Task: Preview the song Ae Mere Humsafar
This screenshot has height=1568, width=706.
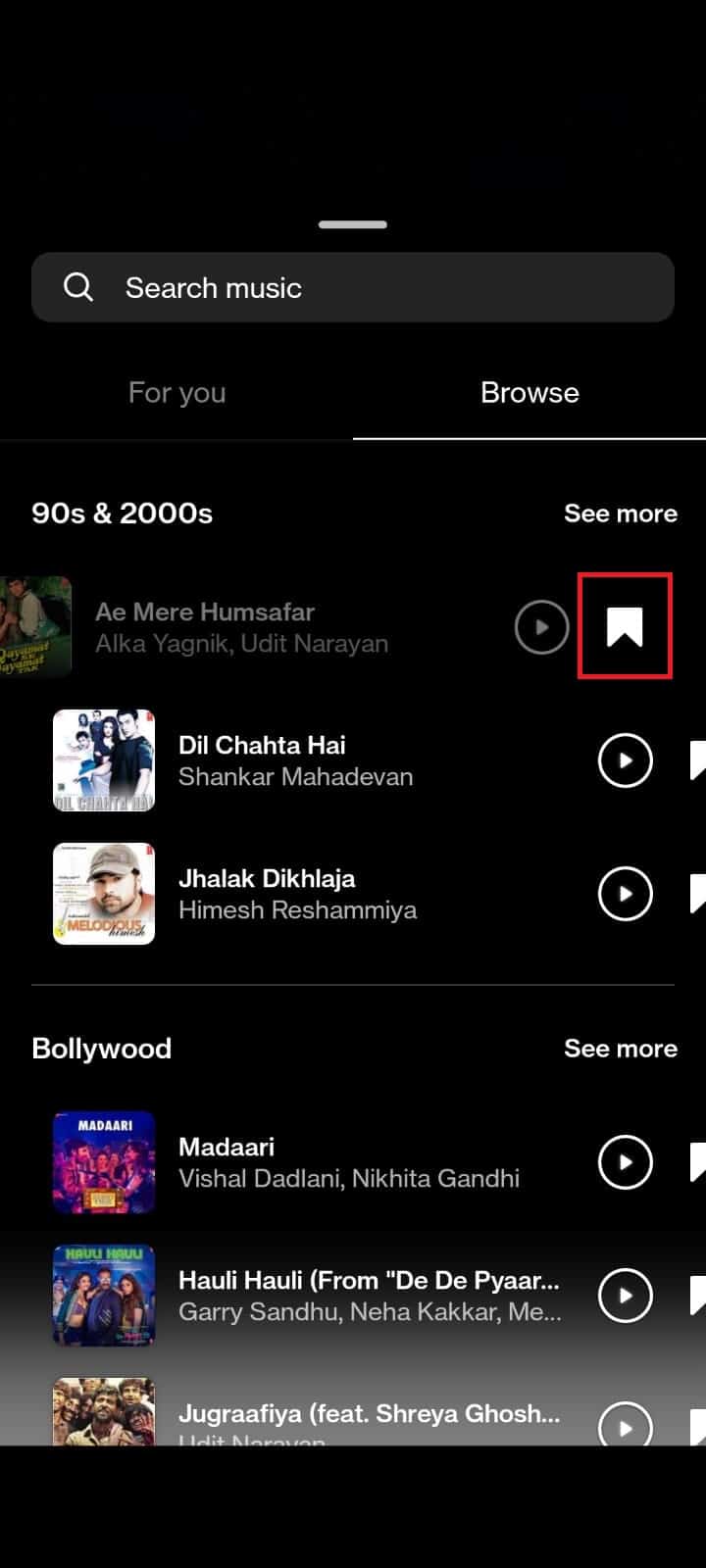Action: pos(541,626)
